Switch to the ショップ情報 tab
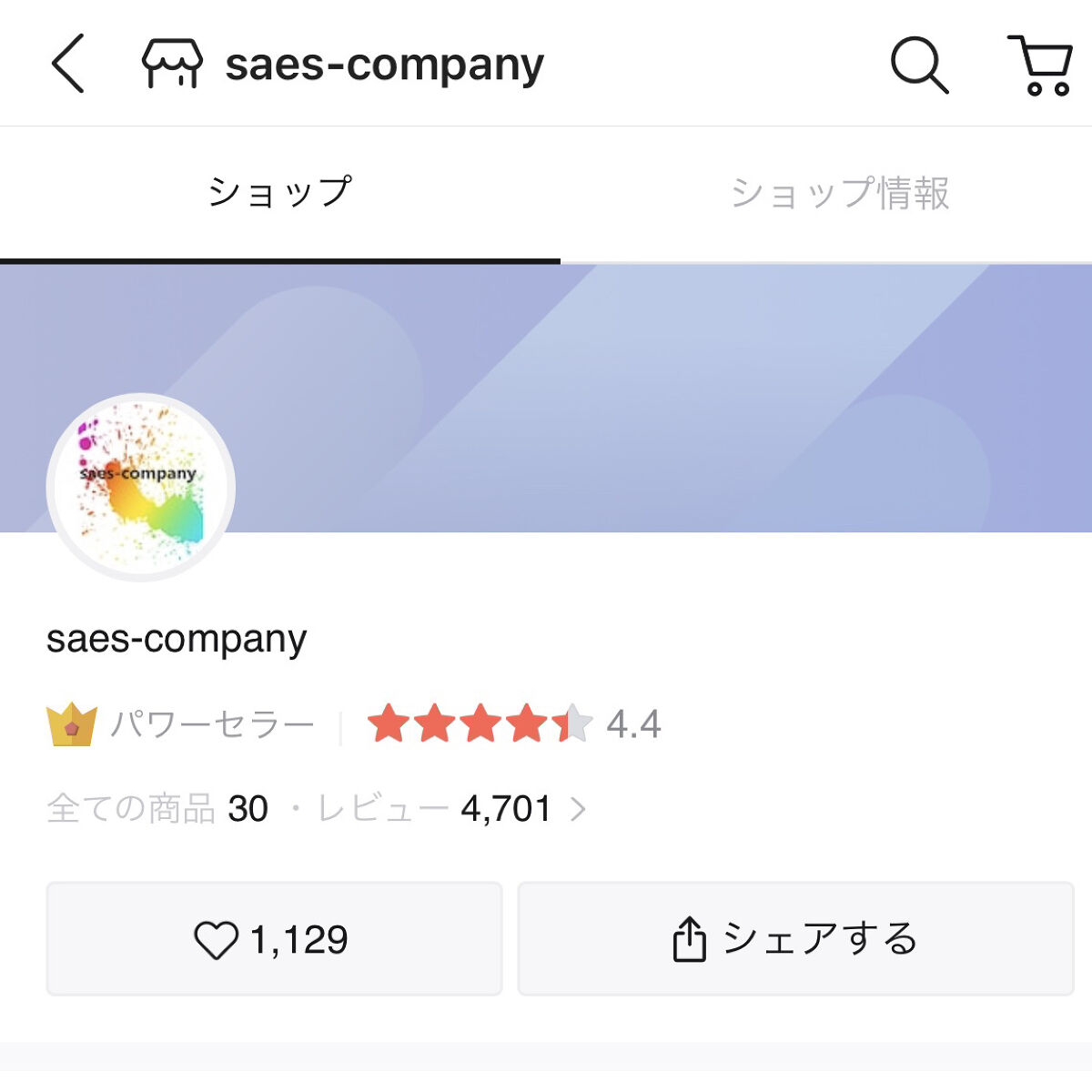The height and width of the screenshot is (1092, 1092). coord(839,193)
